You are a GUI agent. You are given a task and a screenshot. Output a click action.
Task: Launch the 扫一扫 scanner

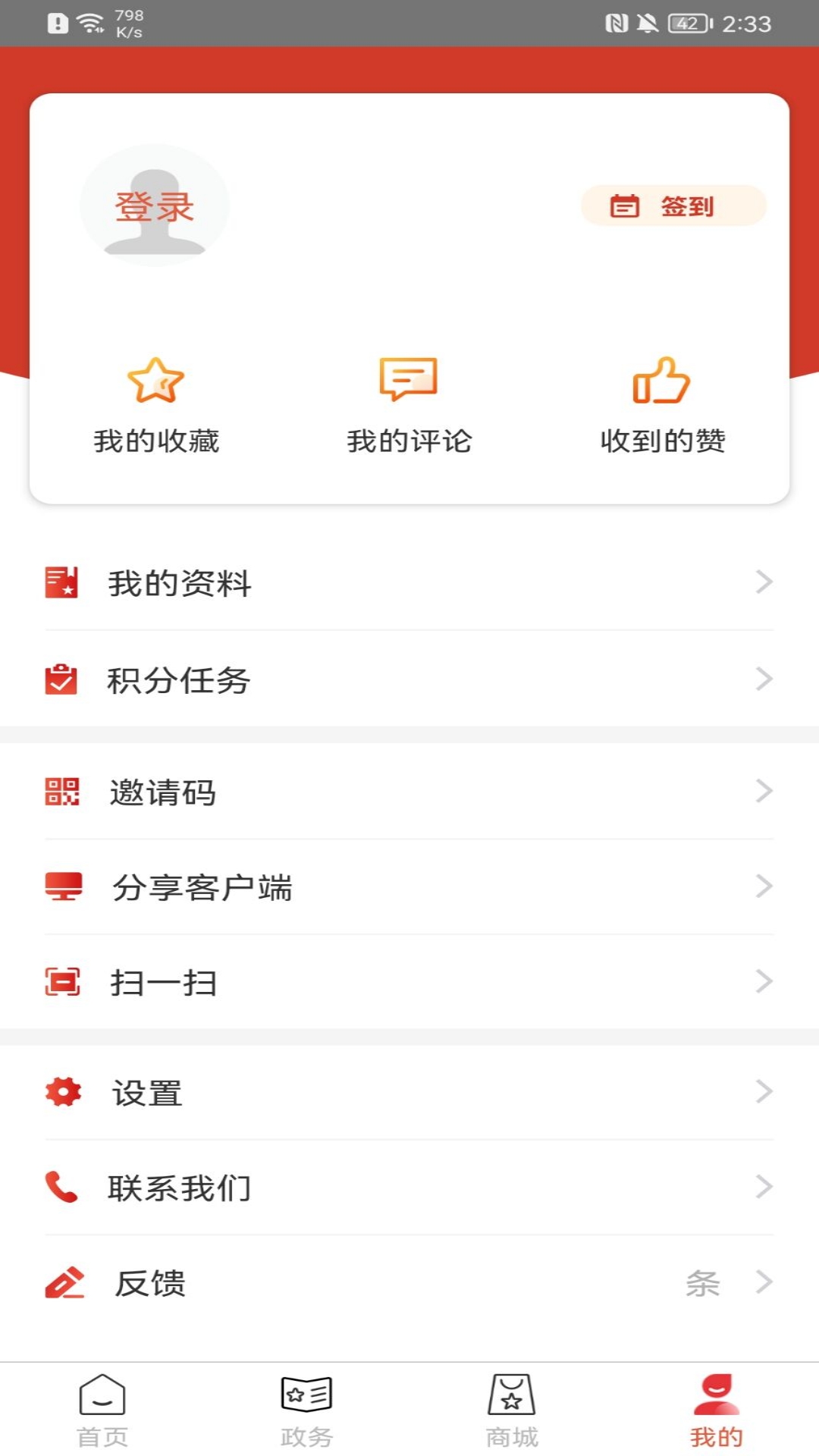tap(409, 982)
